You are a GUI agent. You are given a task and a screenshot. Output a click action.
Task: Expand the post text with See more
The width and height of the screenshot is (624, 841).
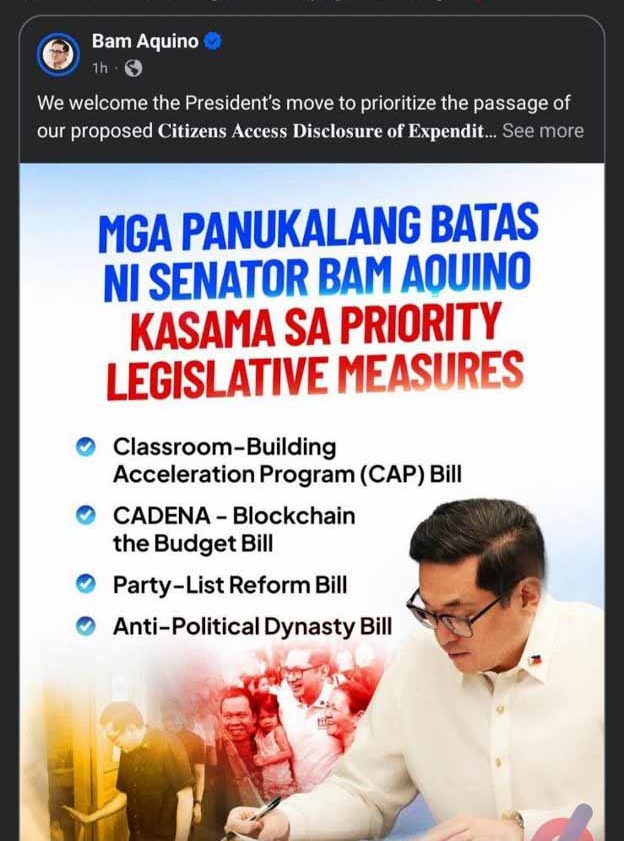tap(542, 131)
